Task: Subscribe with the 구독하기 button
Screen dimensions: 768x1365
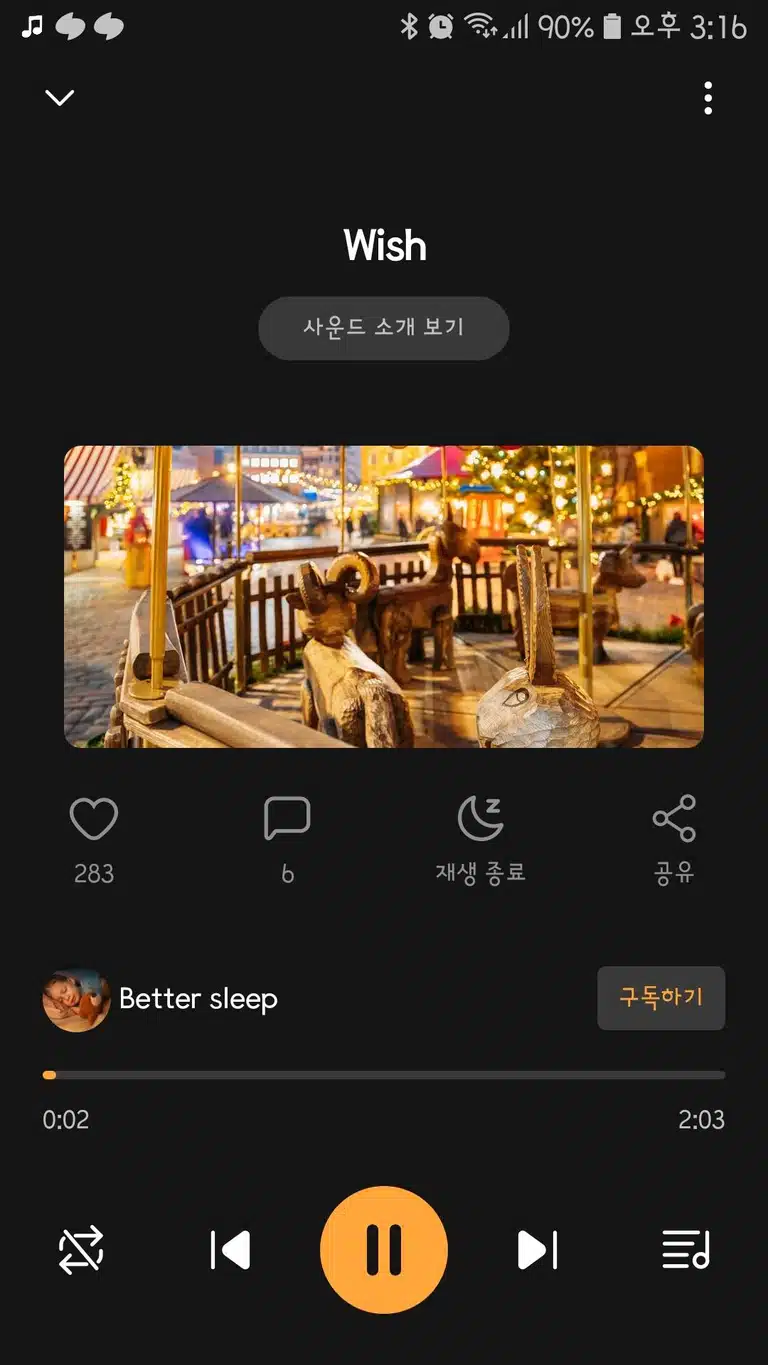Action: (661, 998)
